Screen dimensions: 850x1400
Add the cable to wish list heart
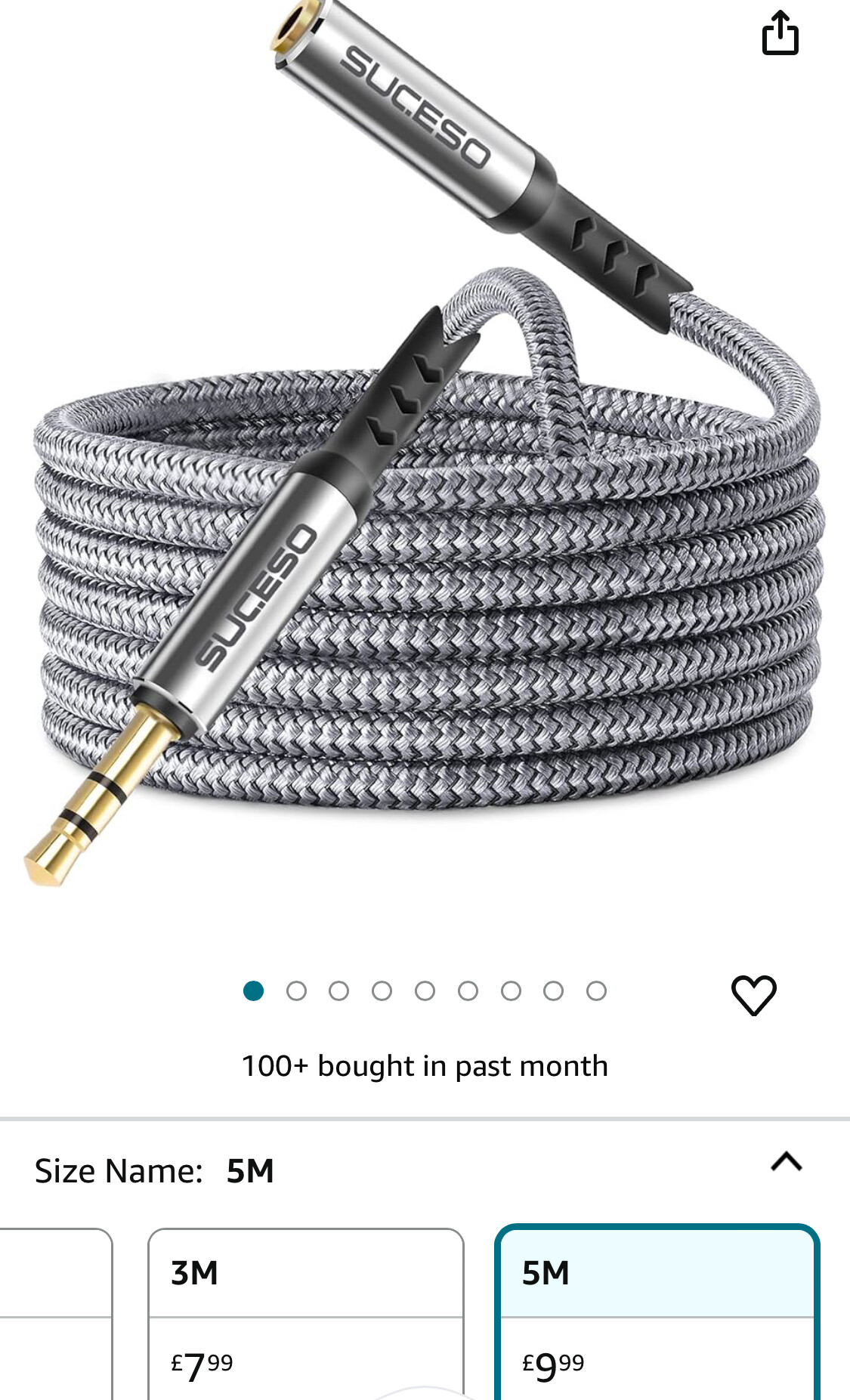753,994
